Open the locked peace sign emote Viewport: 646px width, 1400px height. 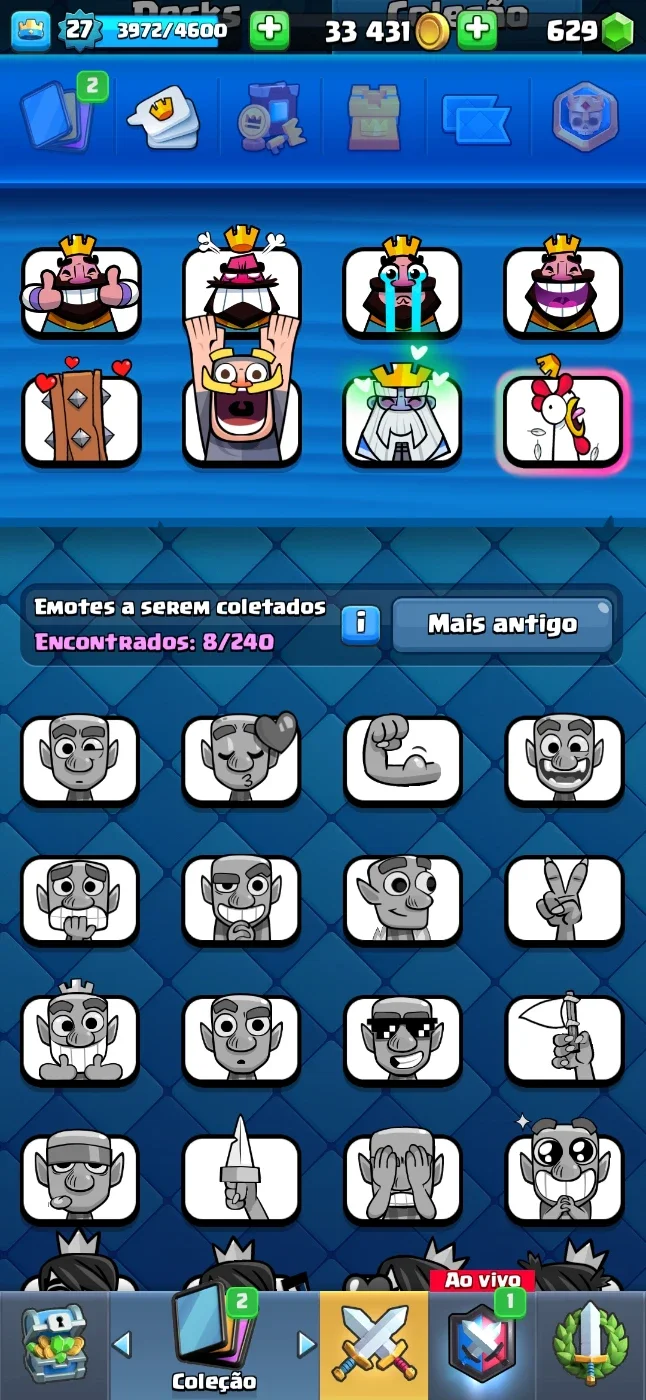coord(564,900)
